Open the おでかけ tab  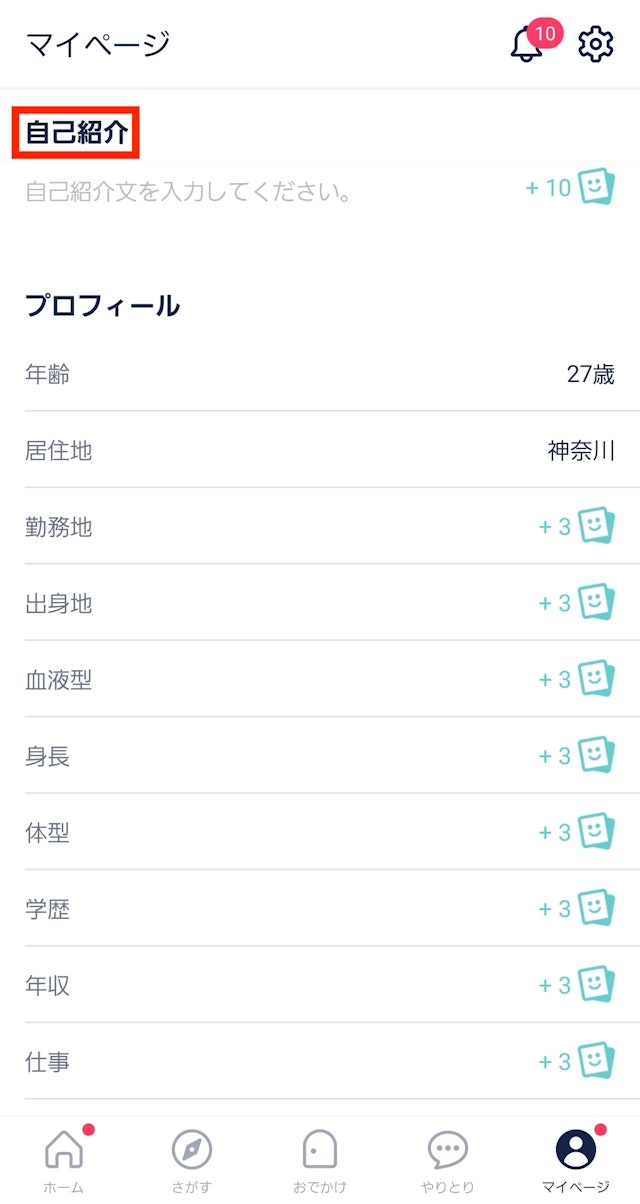(320, 1160)
